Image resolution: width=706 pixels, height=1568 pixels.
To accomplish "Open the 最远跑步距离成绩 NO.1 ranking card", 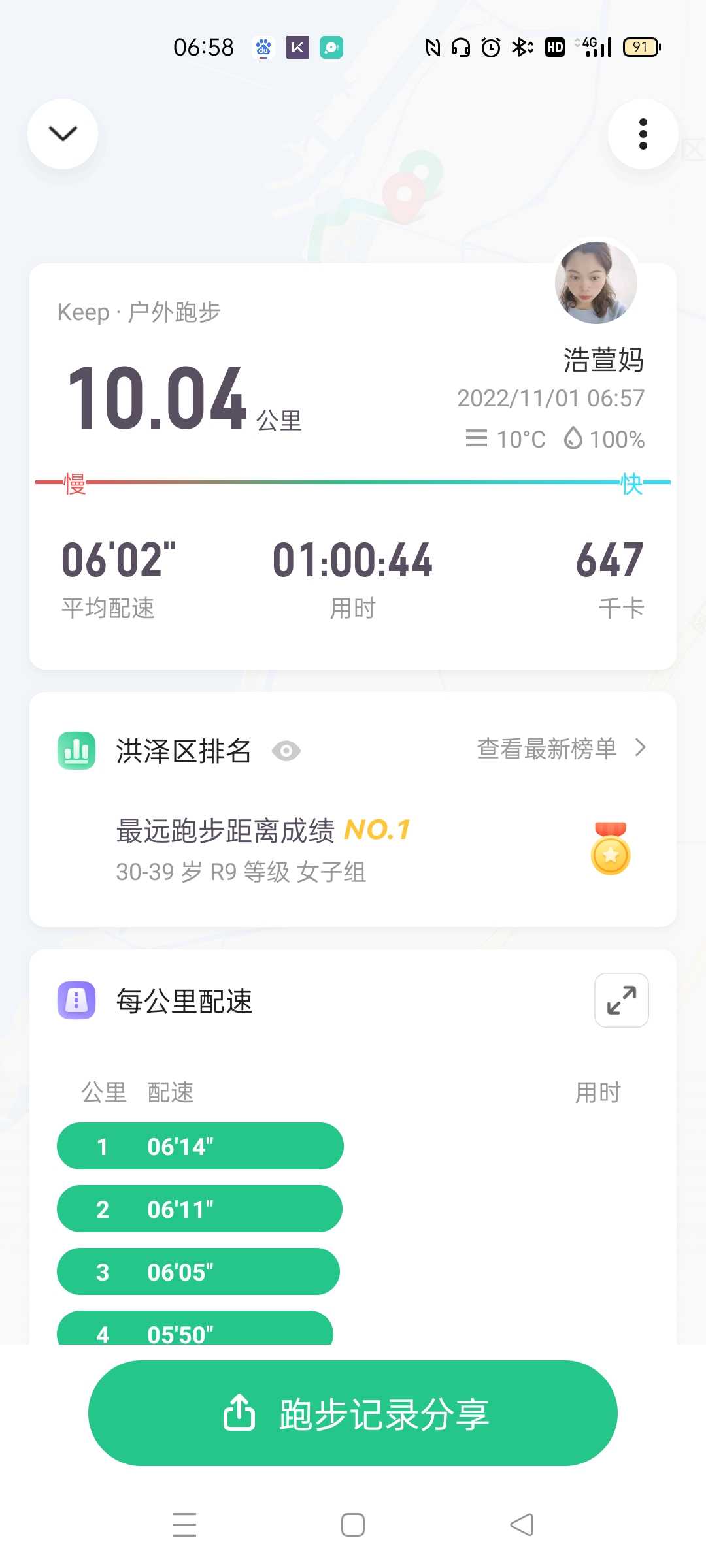I will tap(353, 849).
